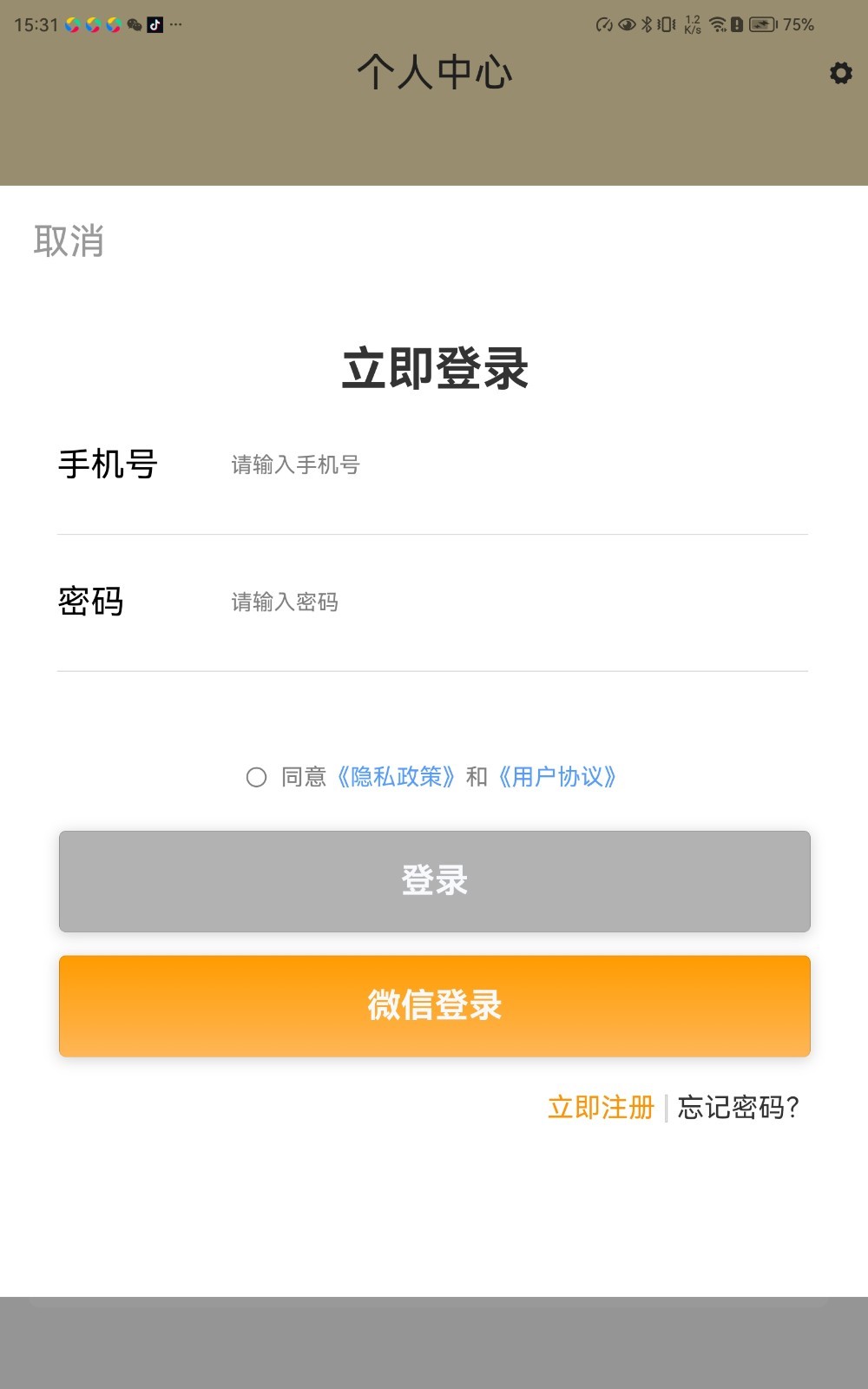
Task: Open settings gear icon
Action: coord(840,73)
